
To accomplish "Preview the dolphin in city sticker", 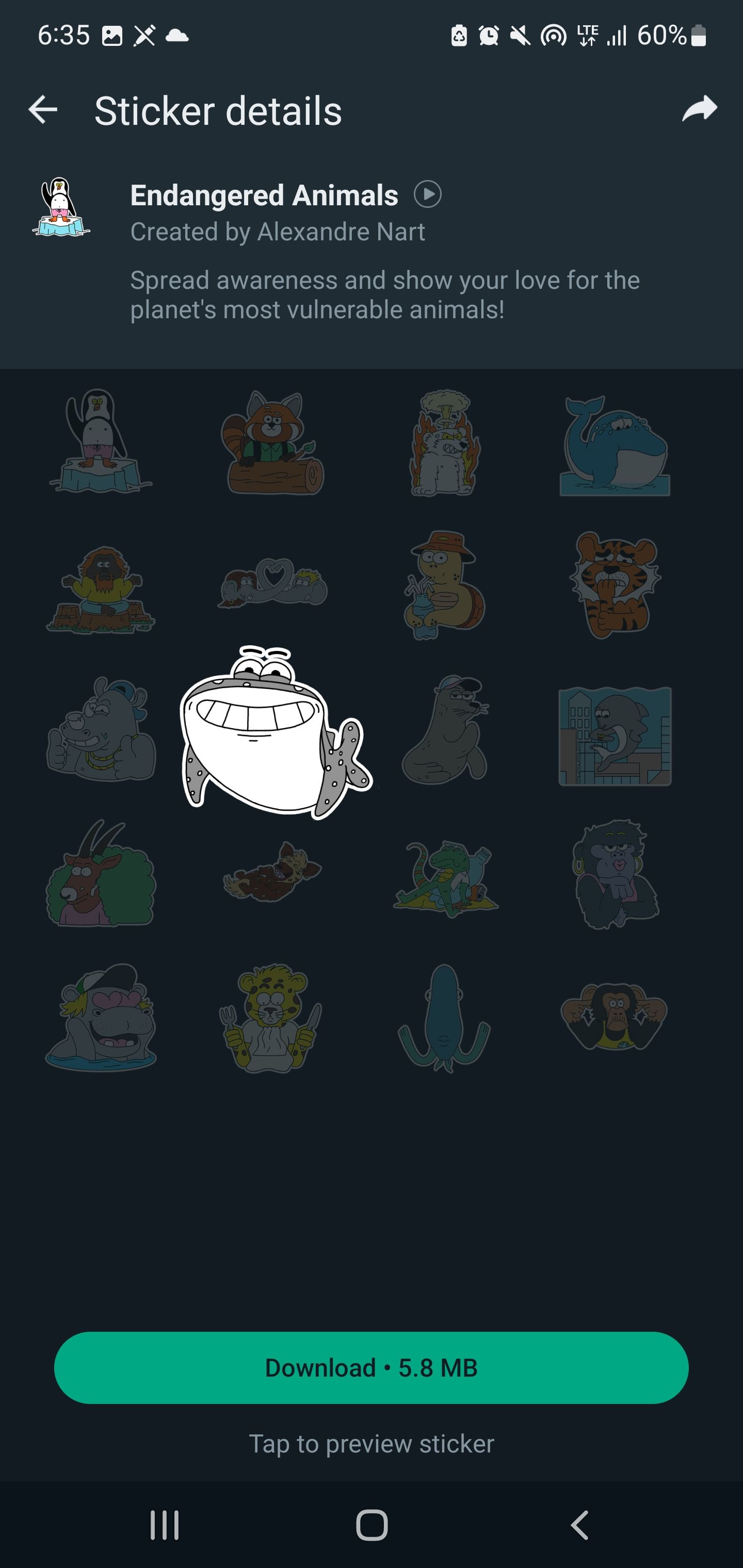I will tap(615, 736).
